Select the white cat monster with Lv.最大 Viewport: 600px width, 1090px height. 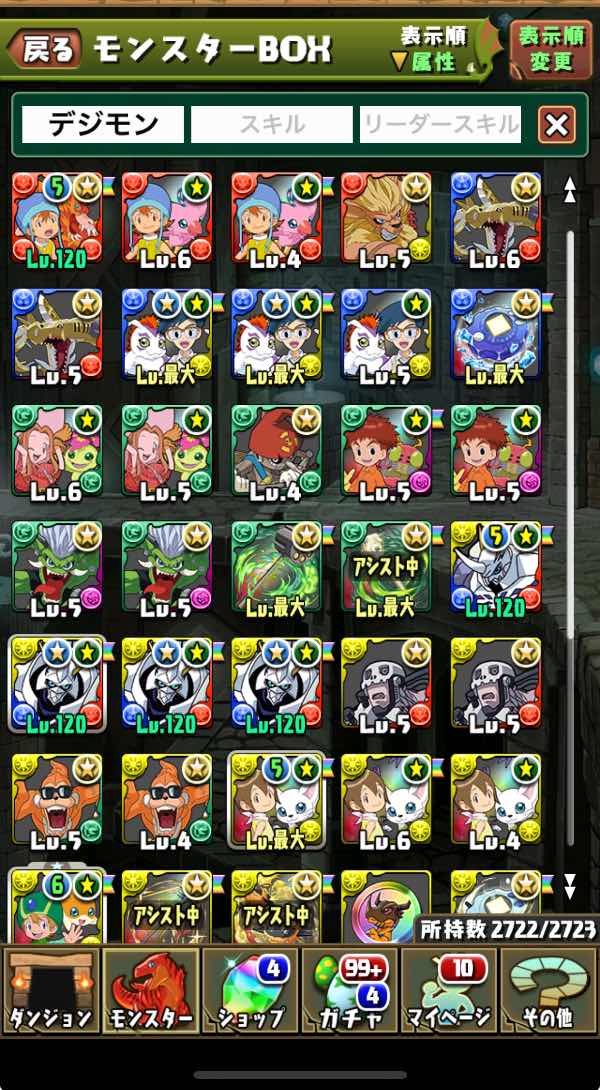[276, 799]
